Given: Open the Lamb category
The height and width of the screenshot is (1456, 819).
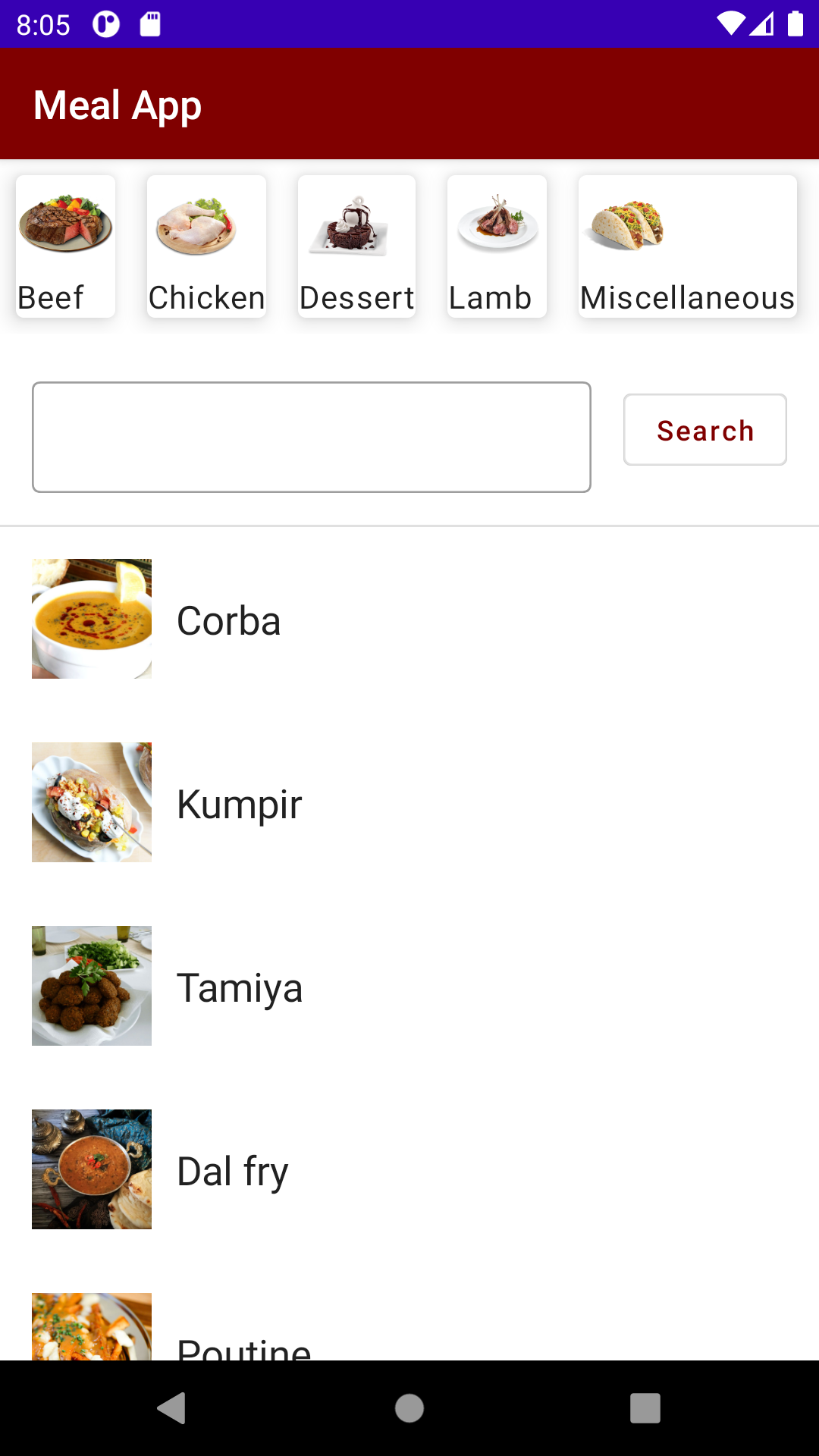Looking at the screenshot, I should [497, 246].
